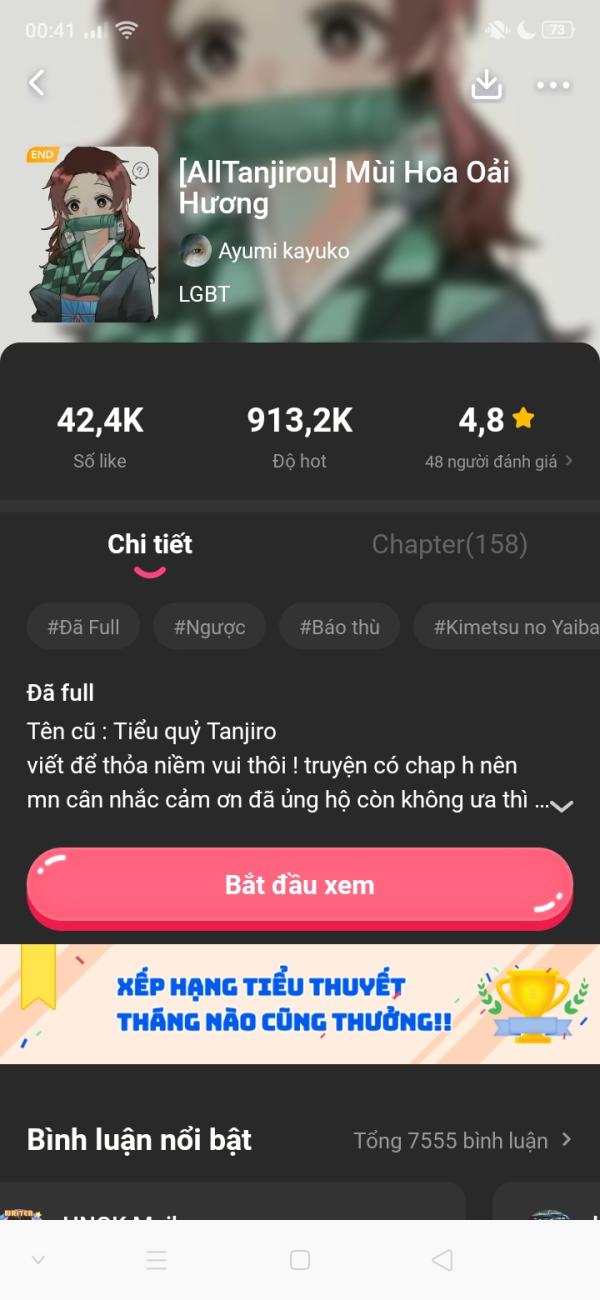Expand the full story description
600x1300 pixels.
(562, 806)
